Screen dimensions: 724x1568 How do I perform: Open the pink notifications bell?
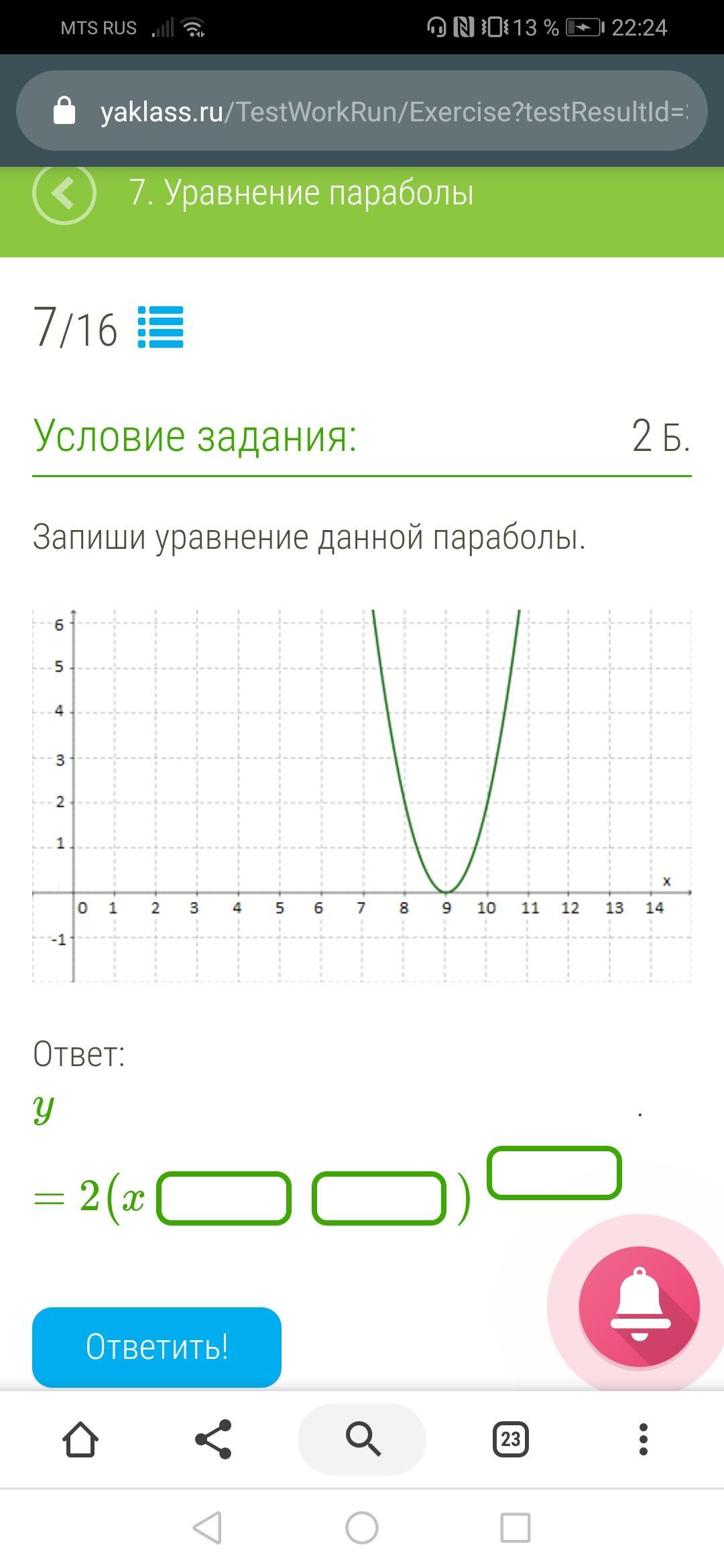click(640, 1307)
